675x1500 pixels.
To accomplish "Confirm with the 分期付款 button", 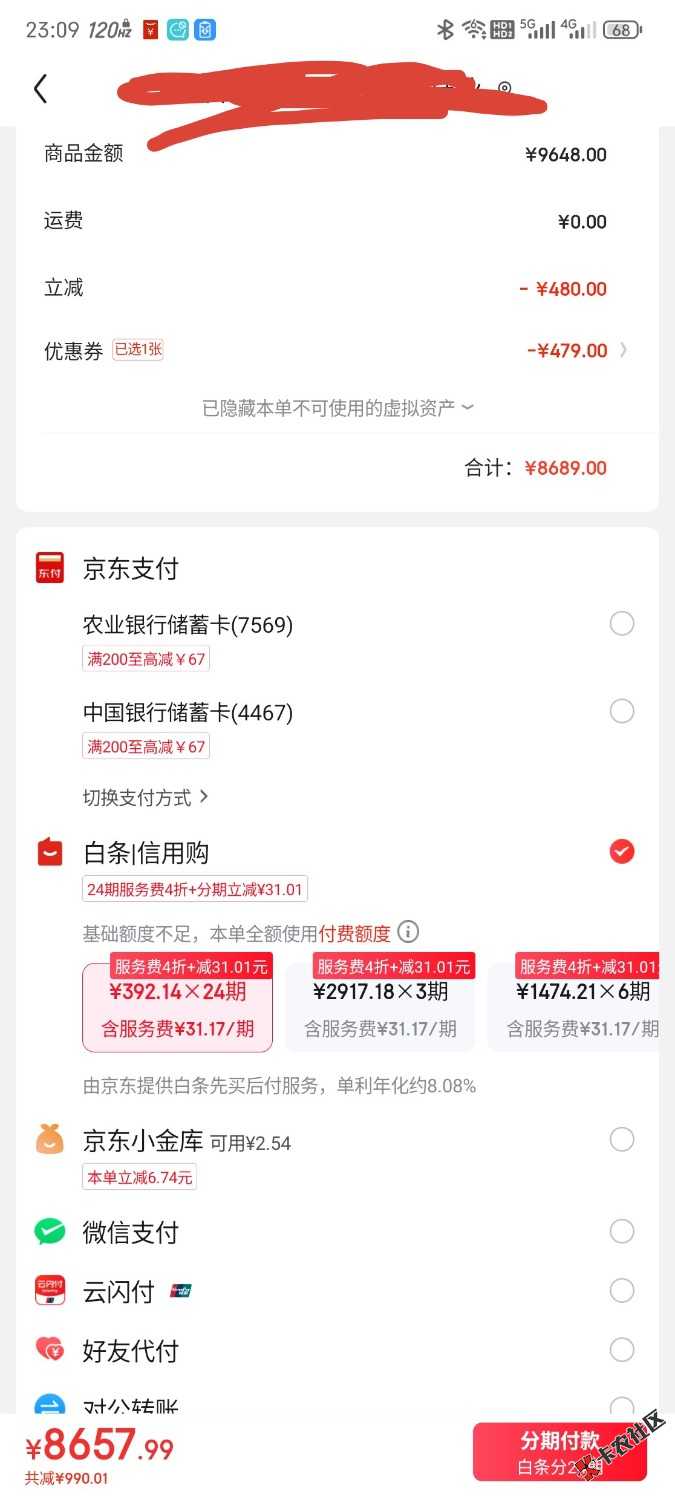I will click(559, 1451).
